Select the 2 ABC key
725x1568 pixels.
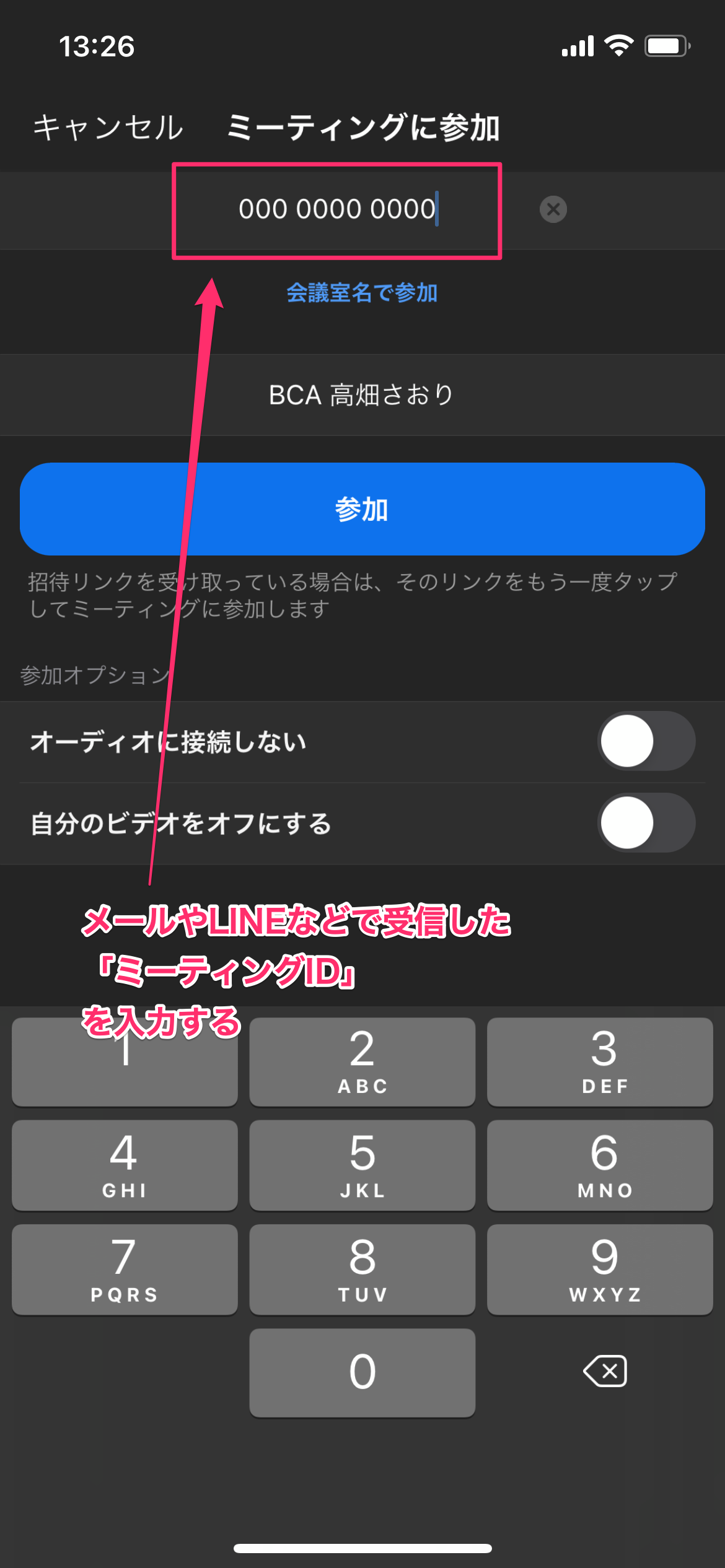[x=362, y=1061]
